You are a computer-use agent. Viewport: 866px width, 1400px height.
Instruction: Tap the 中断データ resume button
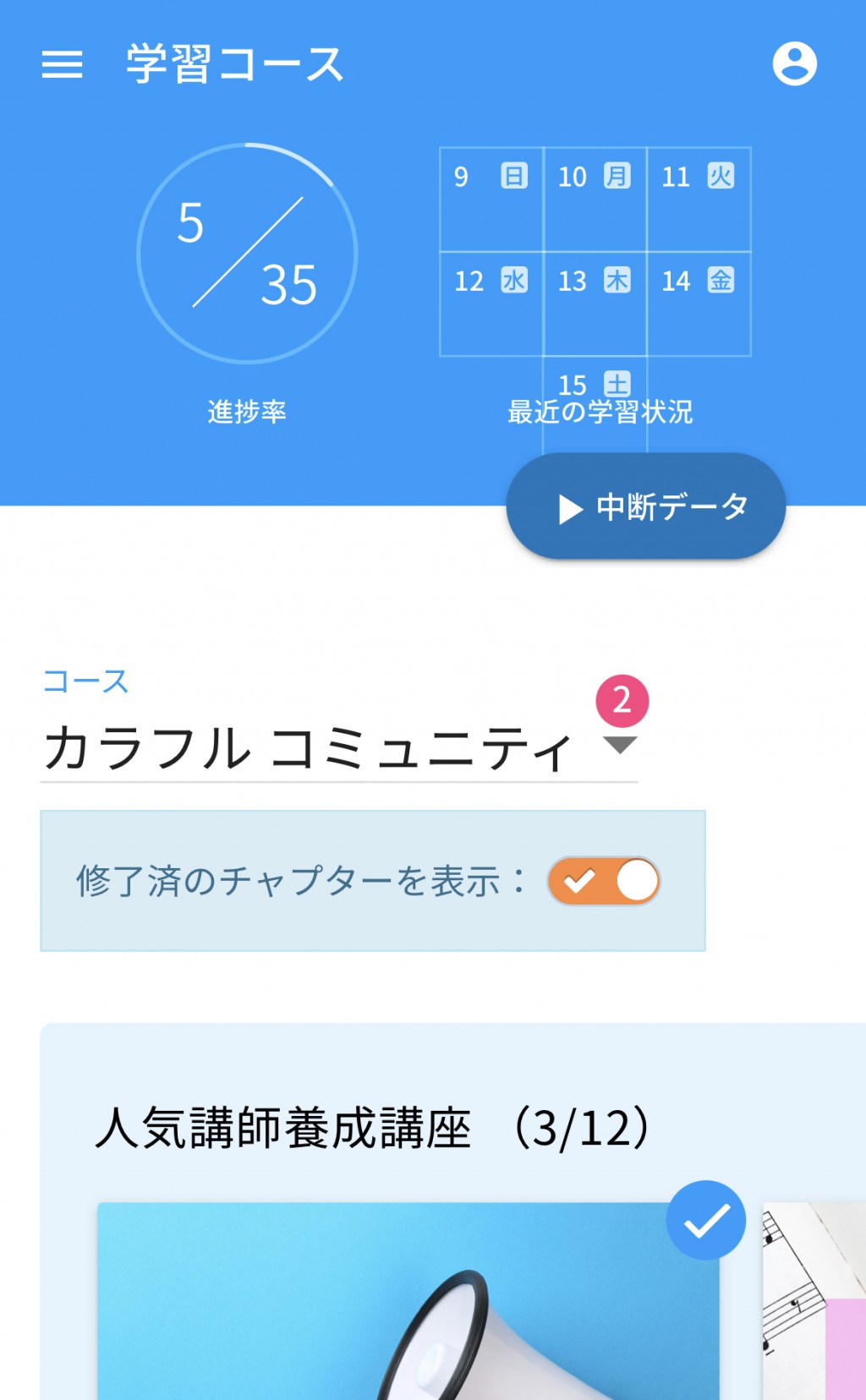pyautogui.click(x=646, y=506)
